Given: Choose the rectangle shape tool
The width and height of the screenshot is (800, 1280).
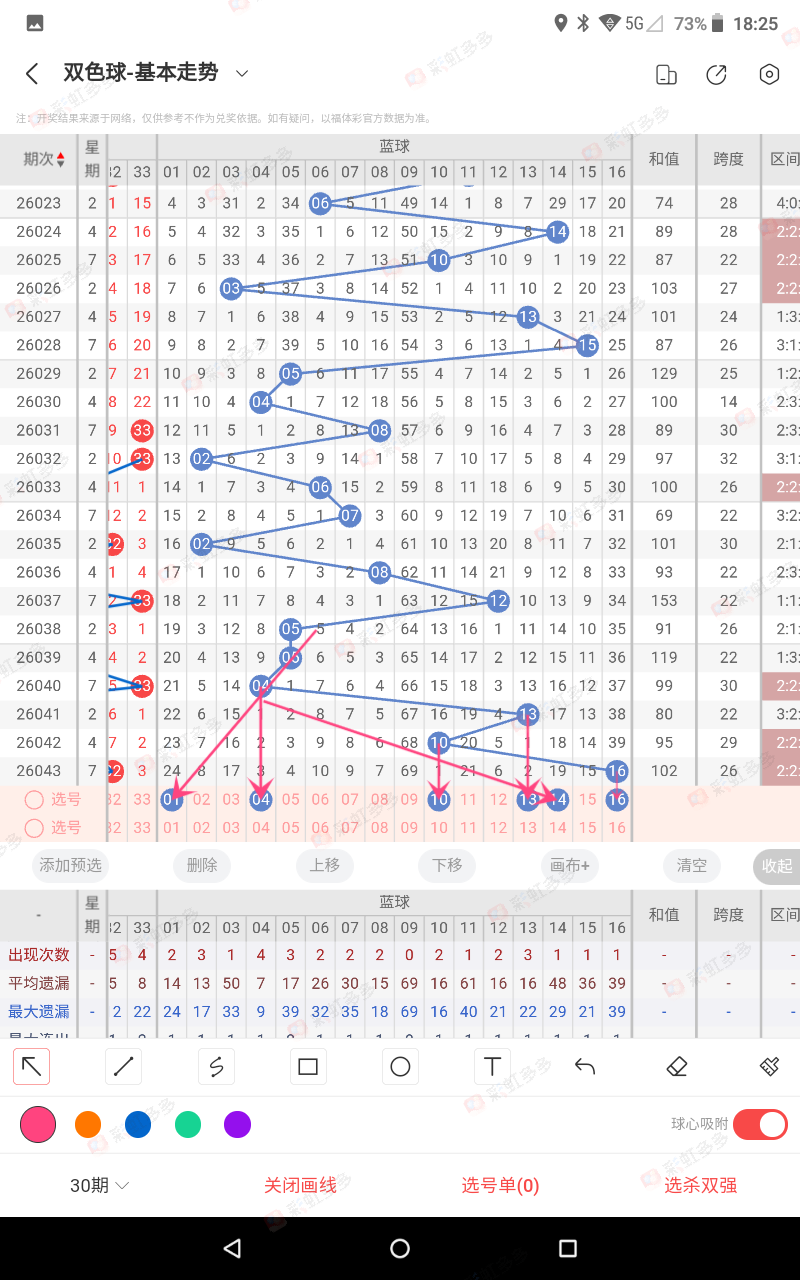Looking at the screenshot, I should (308, 1067).
